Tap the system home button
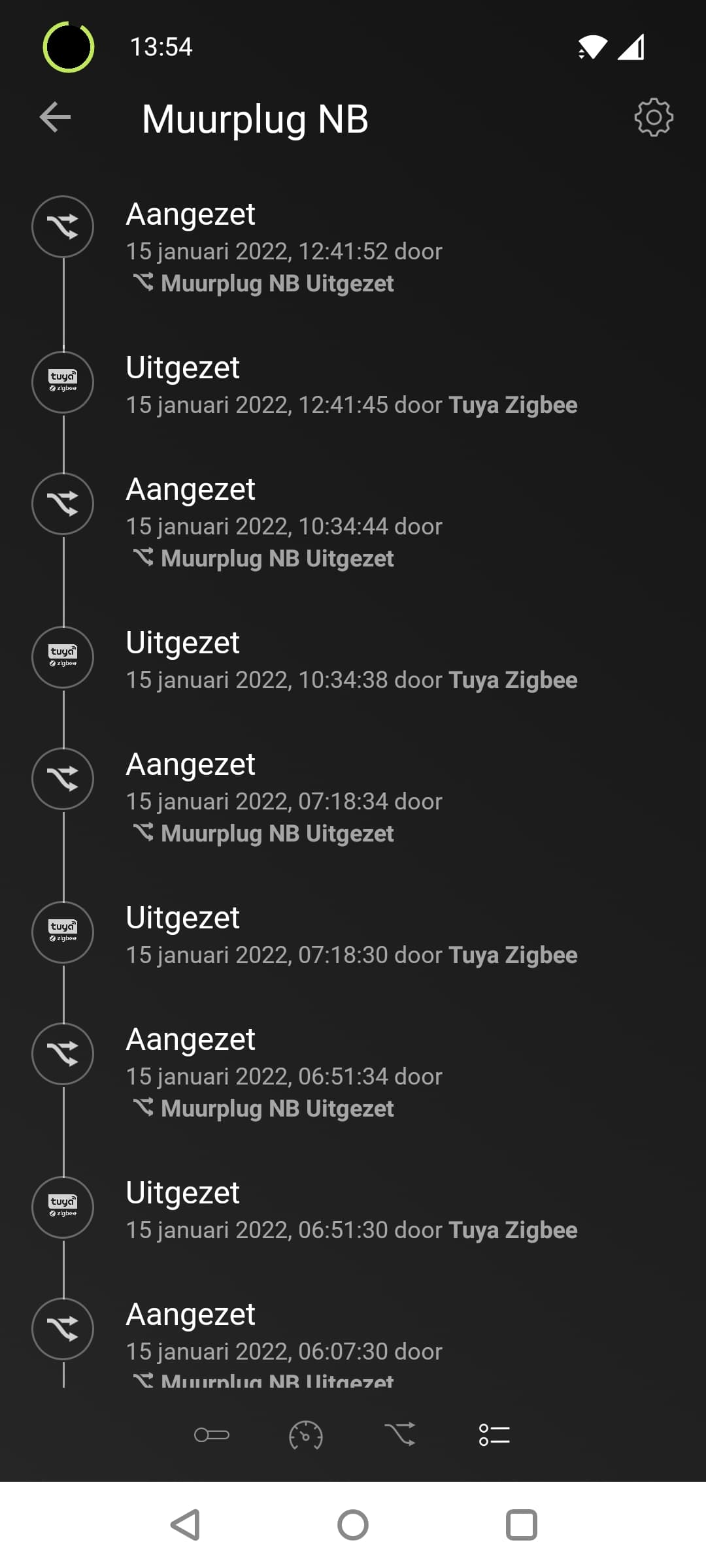Viewport: 706px width, 1568px height. tap(353, 1525)
